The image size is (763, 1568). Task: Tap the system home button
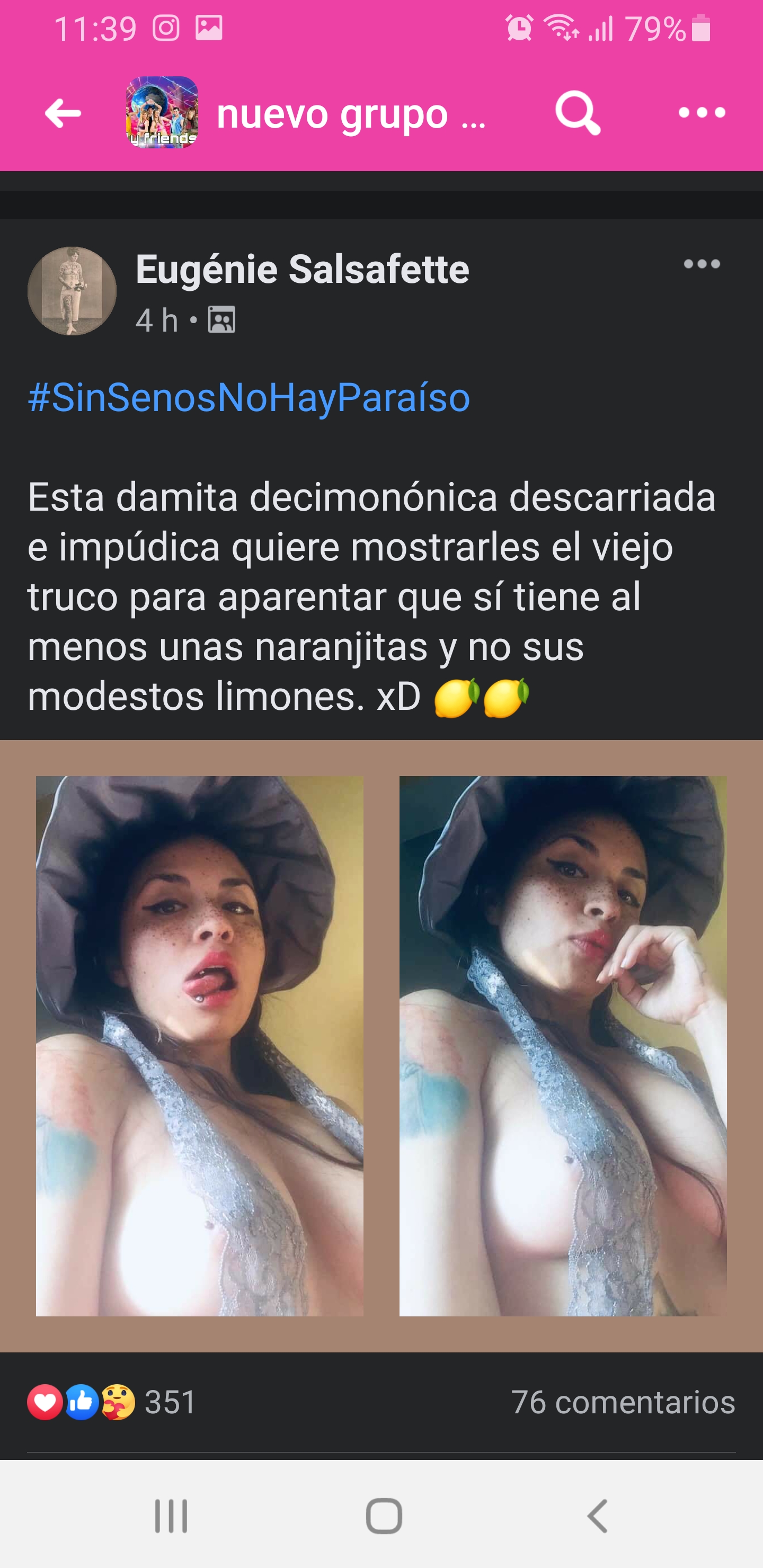click(384, 1516)
